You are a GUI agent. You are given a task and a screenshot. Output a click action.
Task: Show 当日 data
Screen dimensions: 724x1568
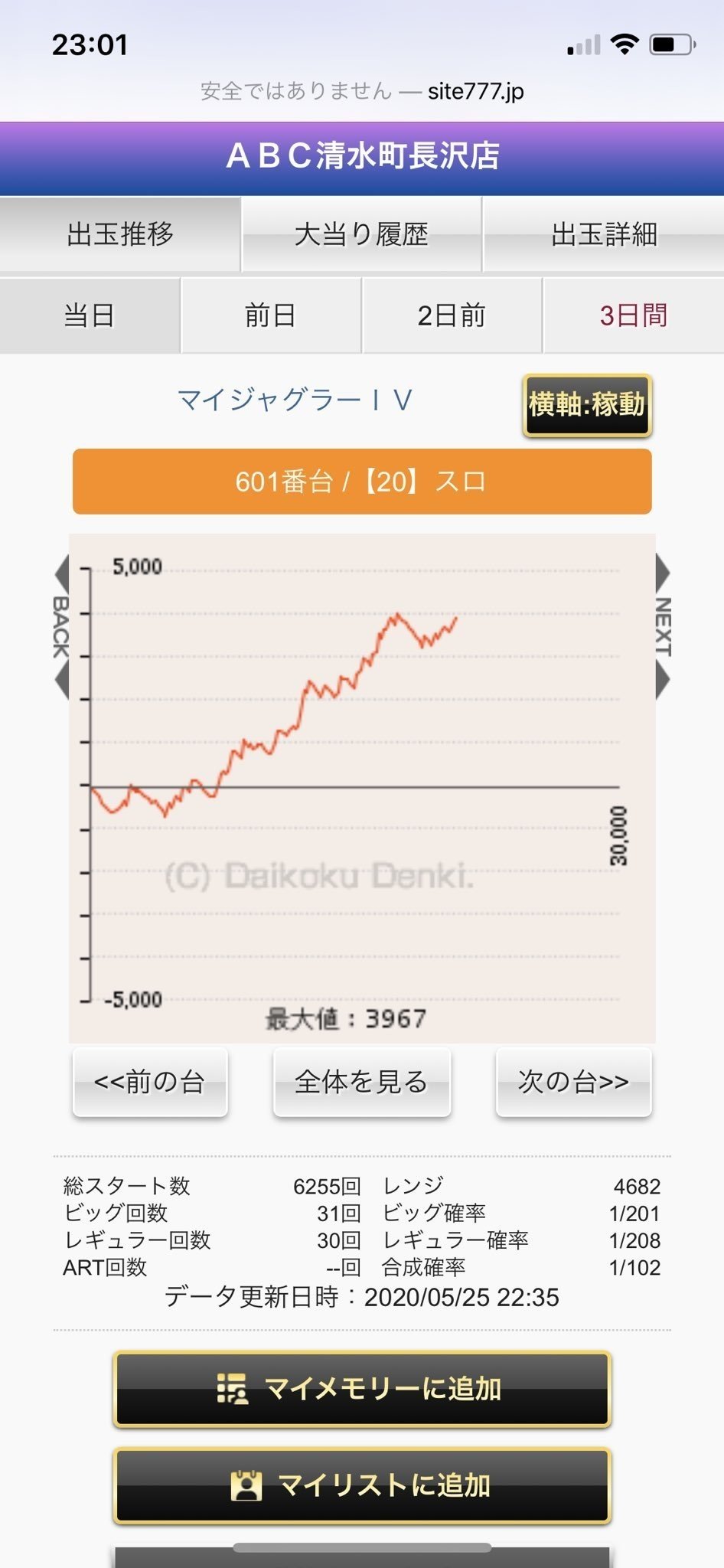pyautogui.click(x=90, y=315)
